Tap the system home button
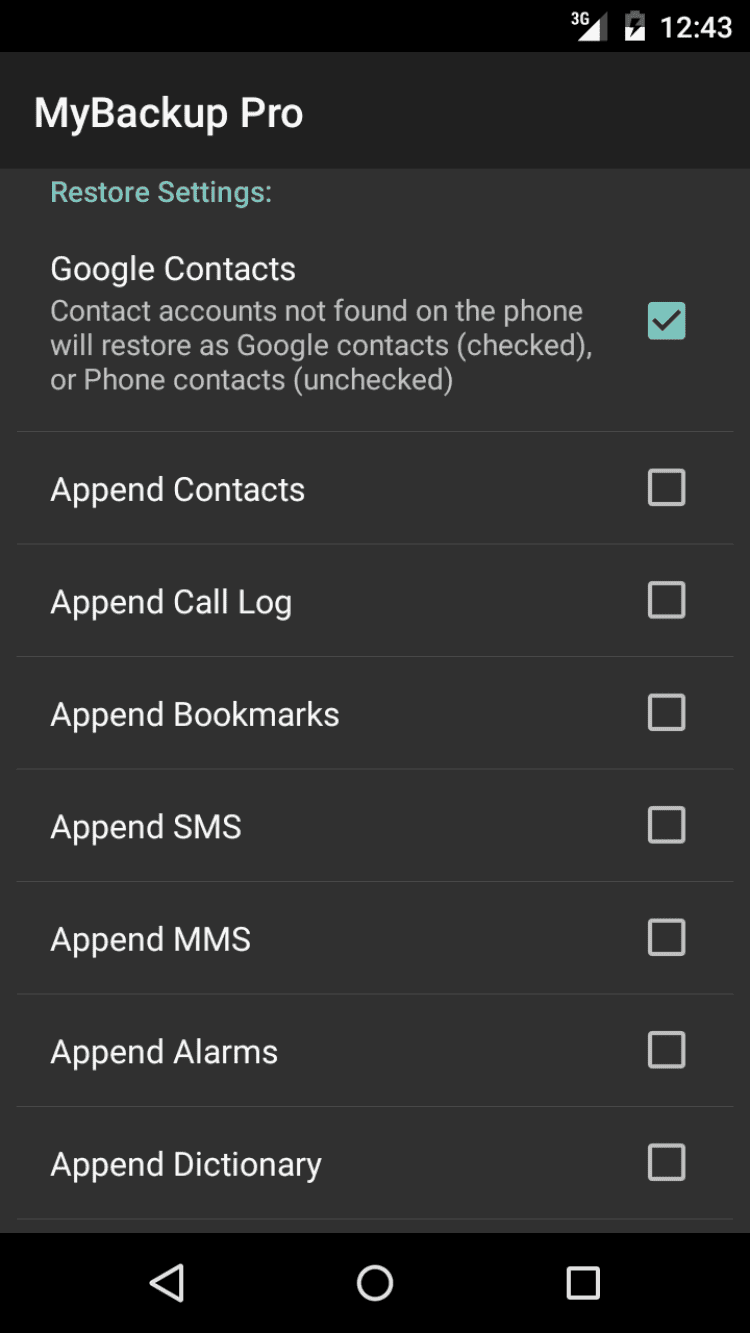 375,1283
